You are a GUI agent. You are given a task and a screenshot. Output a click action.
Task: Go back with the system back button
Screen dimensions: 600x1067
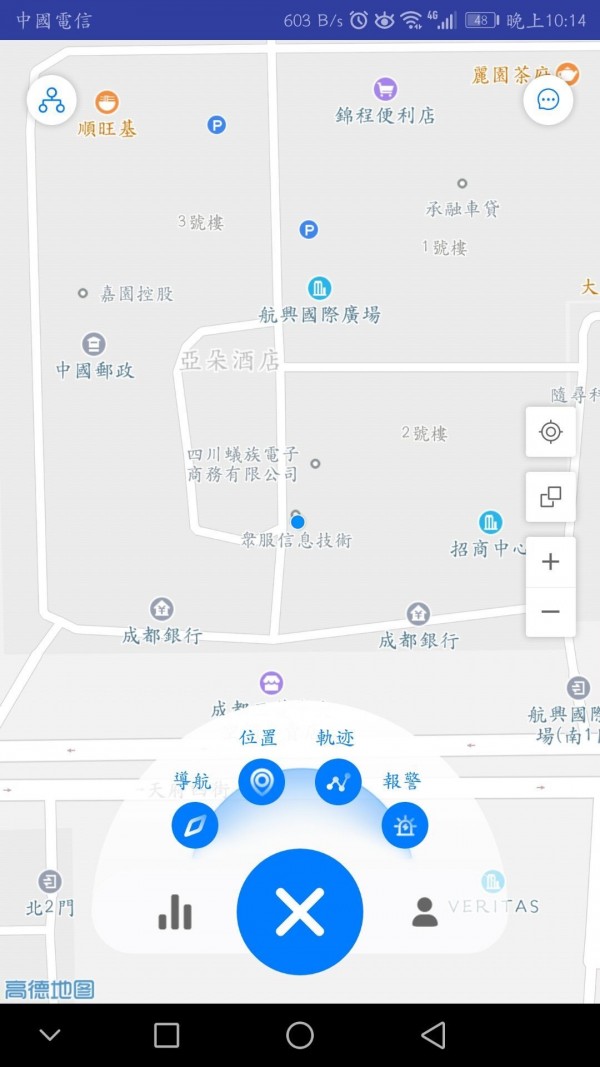tap(433, 1035)
